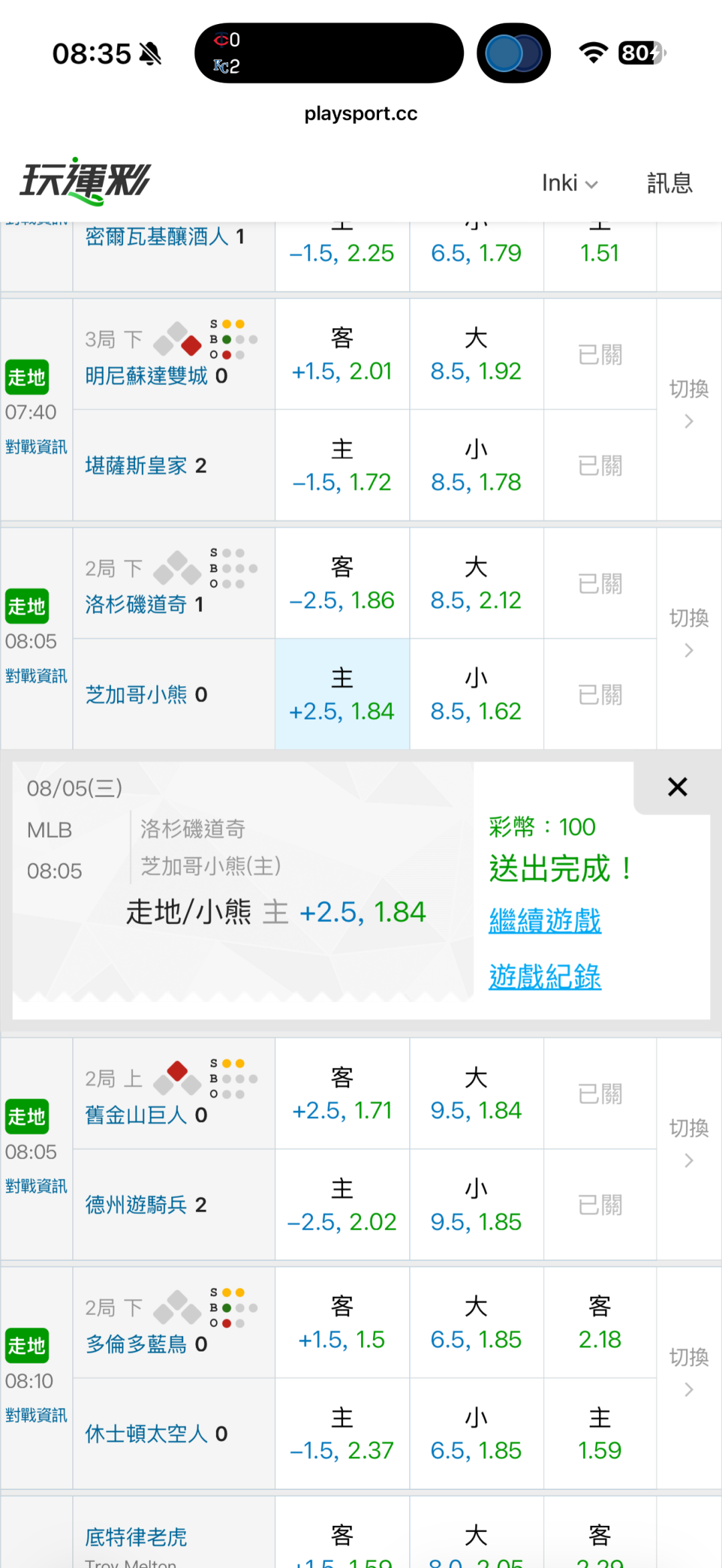Open 訊息 messages

point(669,183)
